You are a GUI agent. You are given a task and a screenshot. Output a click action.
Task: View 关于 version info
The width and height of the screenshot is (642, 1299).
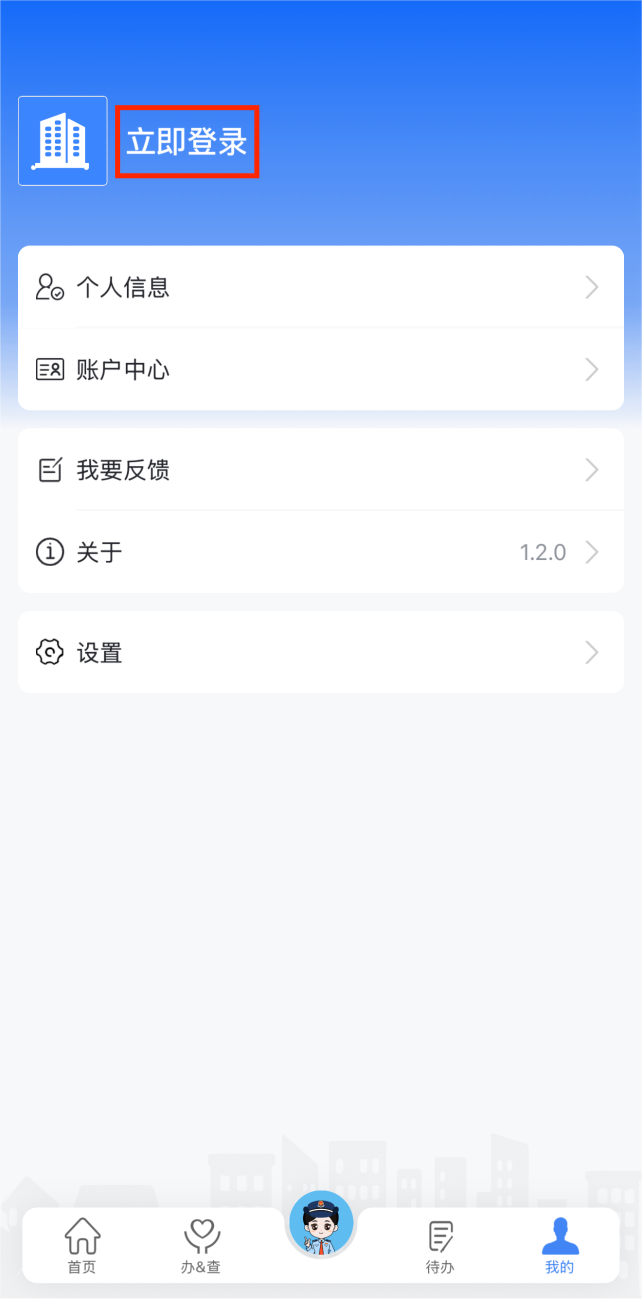[320, 552]
